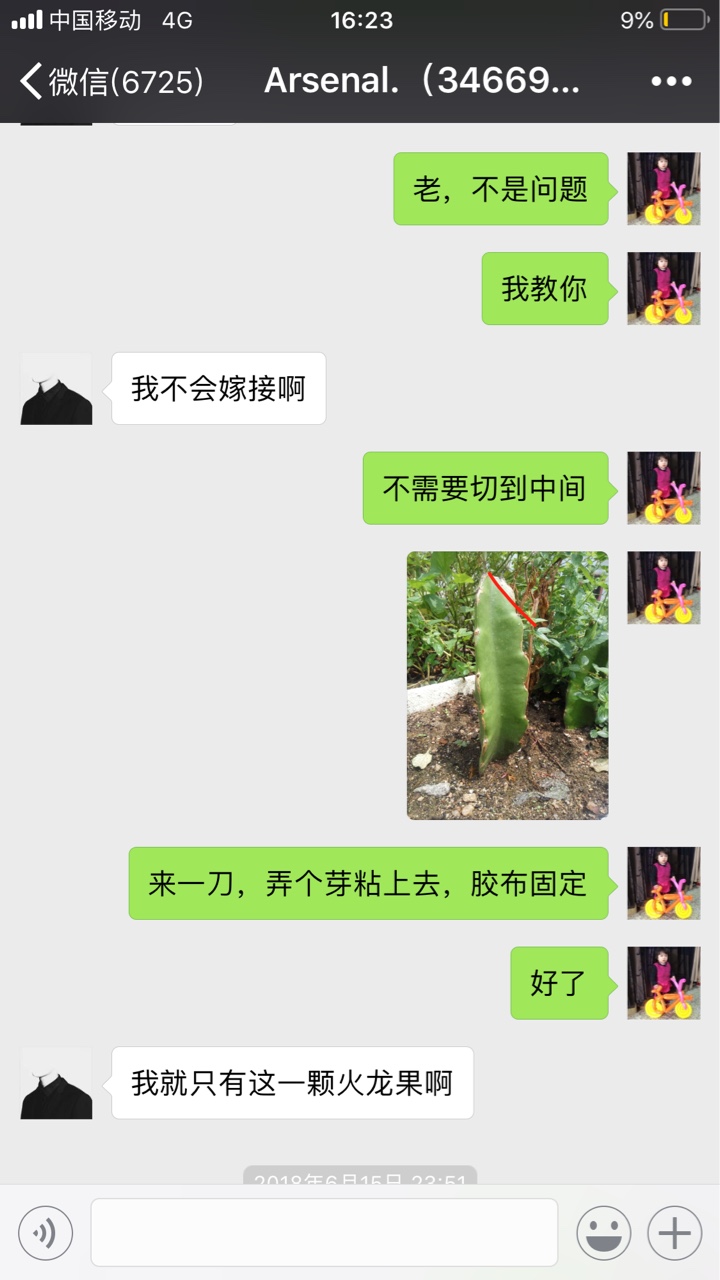Open the avatar beside 老，不是问题

(664, 189)
